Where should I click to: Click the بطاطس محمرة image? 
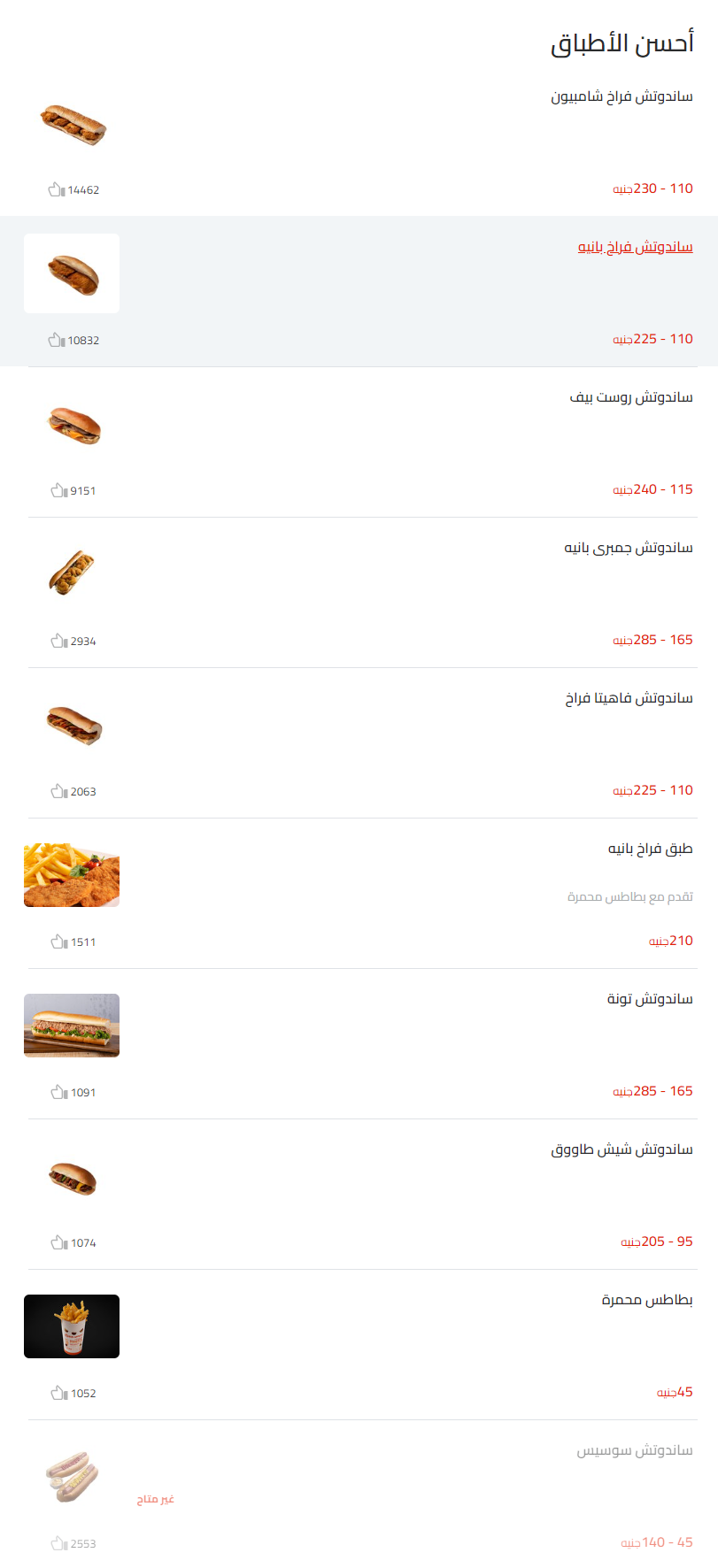point(72,1326)
